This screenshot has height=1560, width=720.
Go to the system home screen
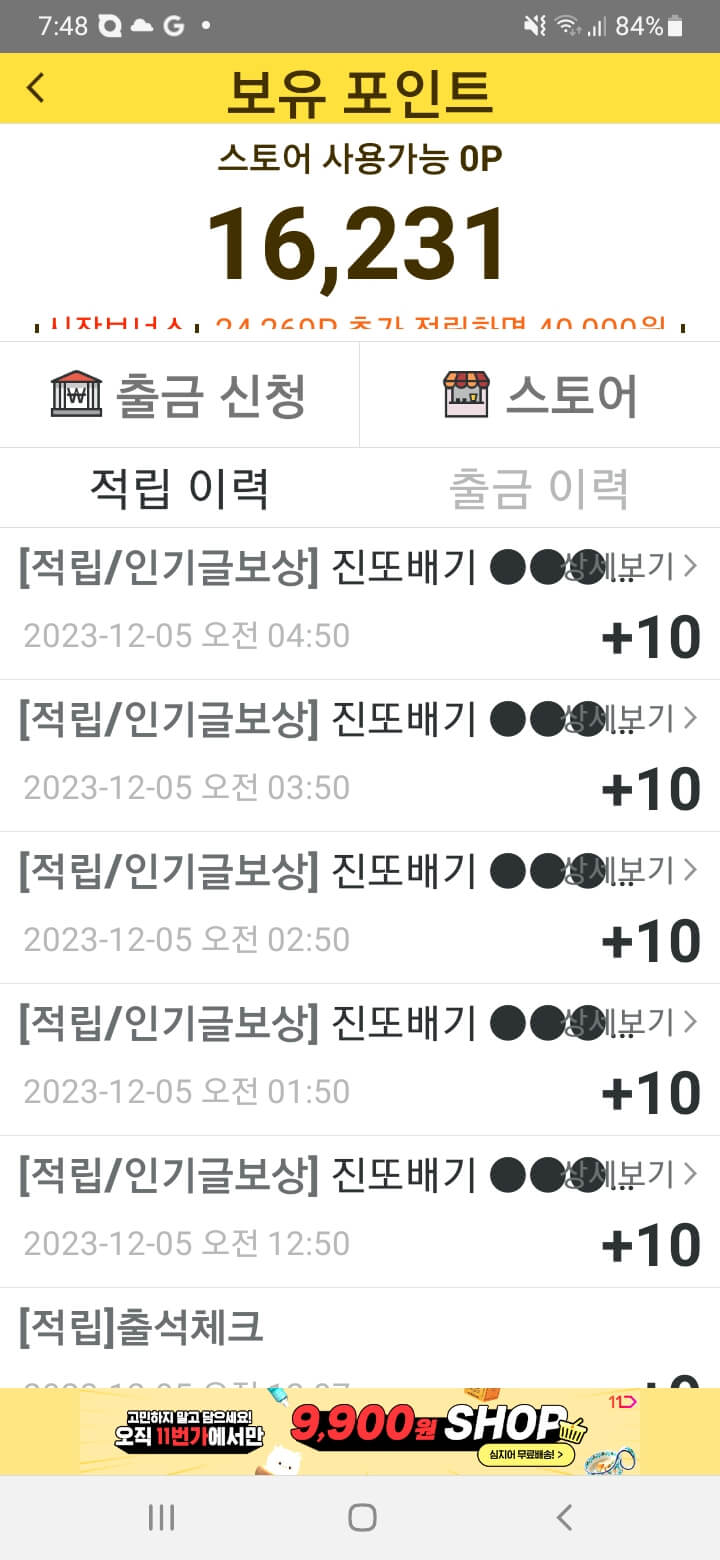(361, 1517)
